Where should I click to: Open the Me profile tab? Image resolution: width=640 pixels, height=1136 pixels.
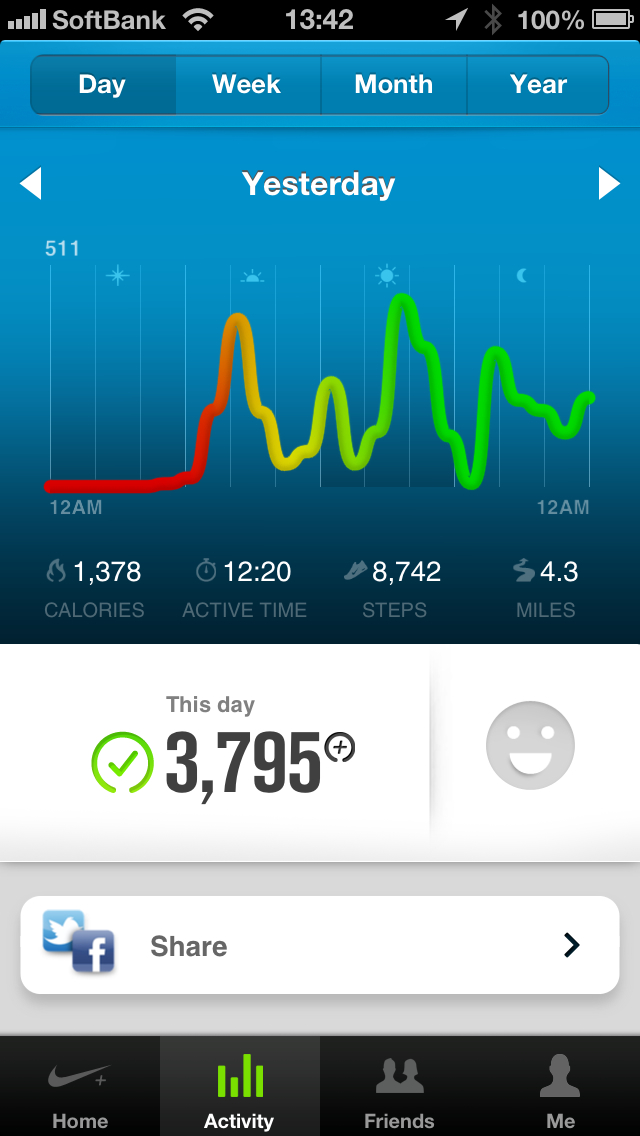point(560,1090)
